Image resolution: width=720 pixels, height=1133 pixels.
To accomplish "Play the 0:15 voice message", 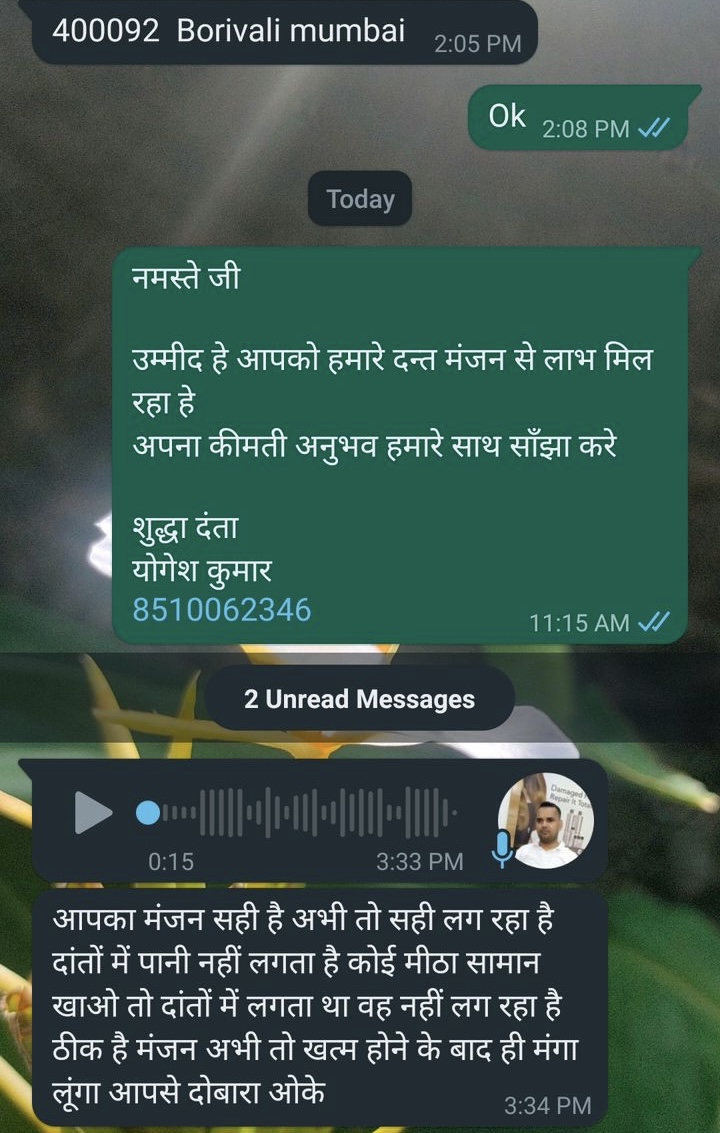I will tap(93, 813).
